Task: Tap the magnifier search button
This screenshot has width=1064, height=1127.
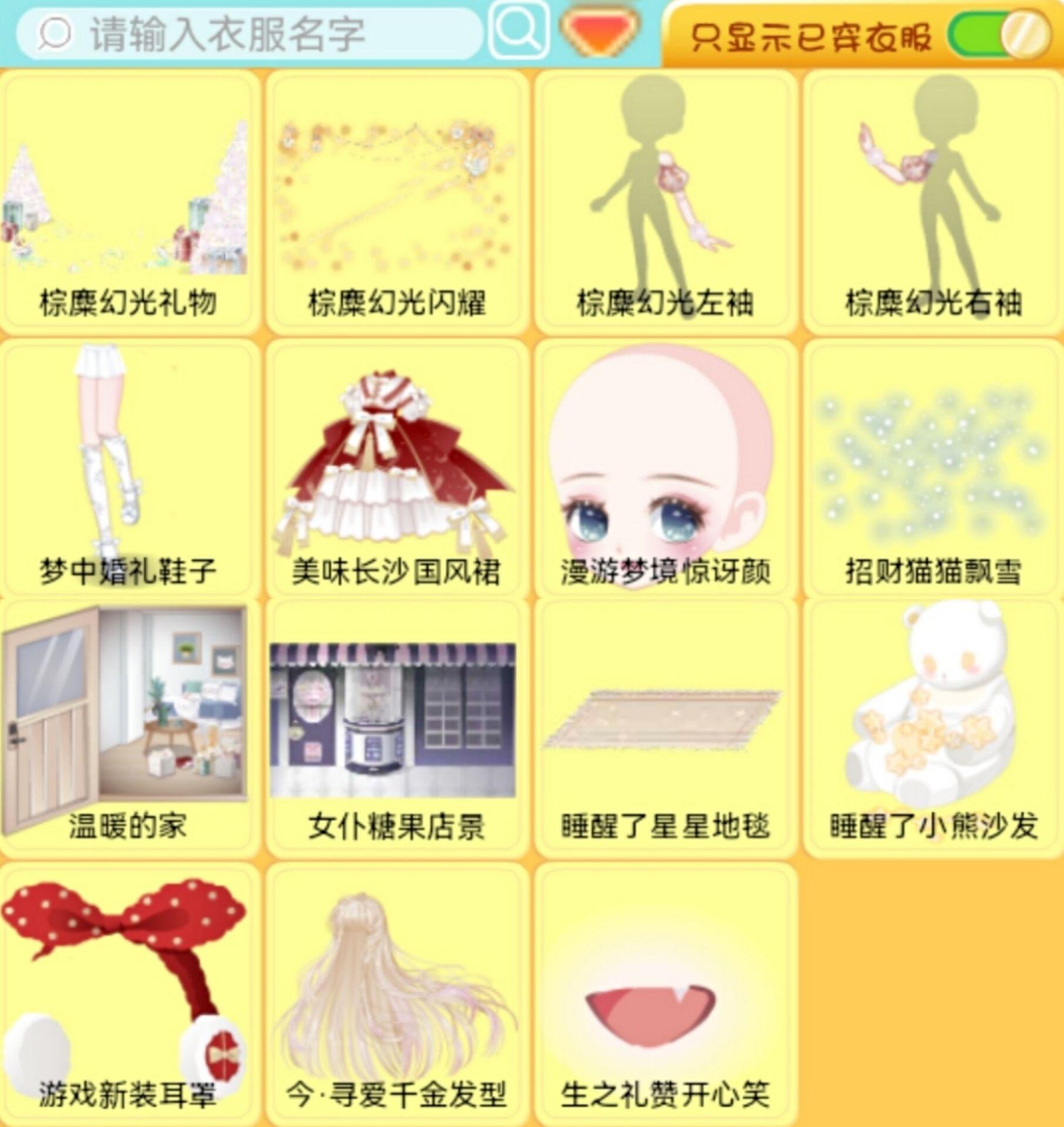Action: click(x=519, y=29)
